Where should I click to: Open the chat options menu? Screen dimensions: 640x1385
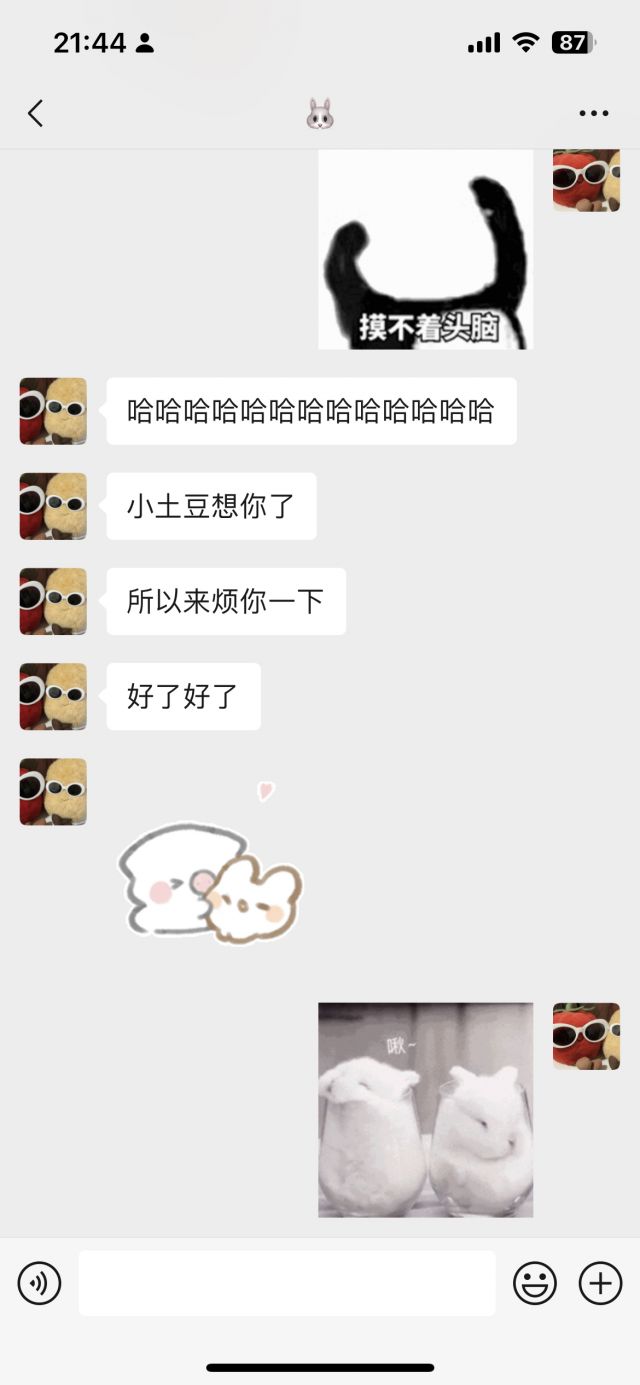[594, 114]
